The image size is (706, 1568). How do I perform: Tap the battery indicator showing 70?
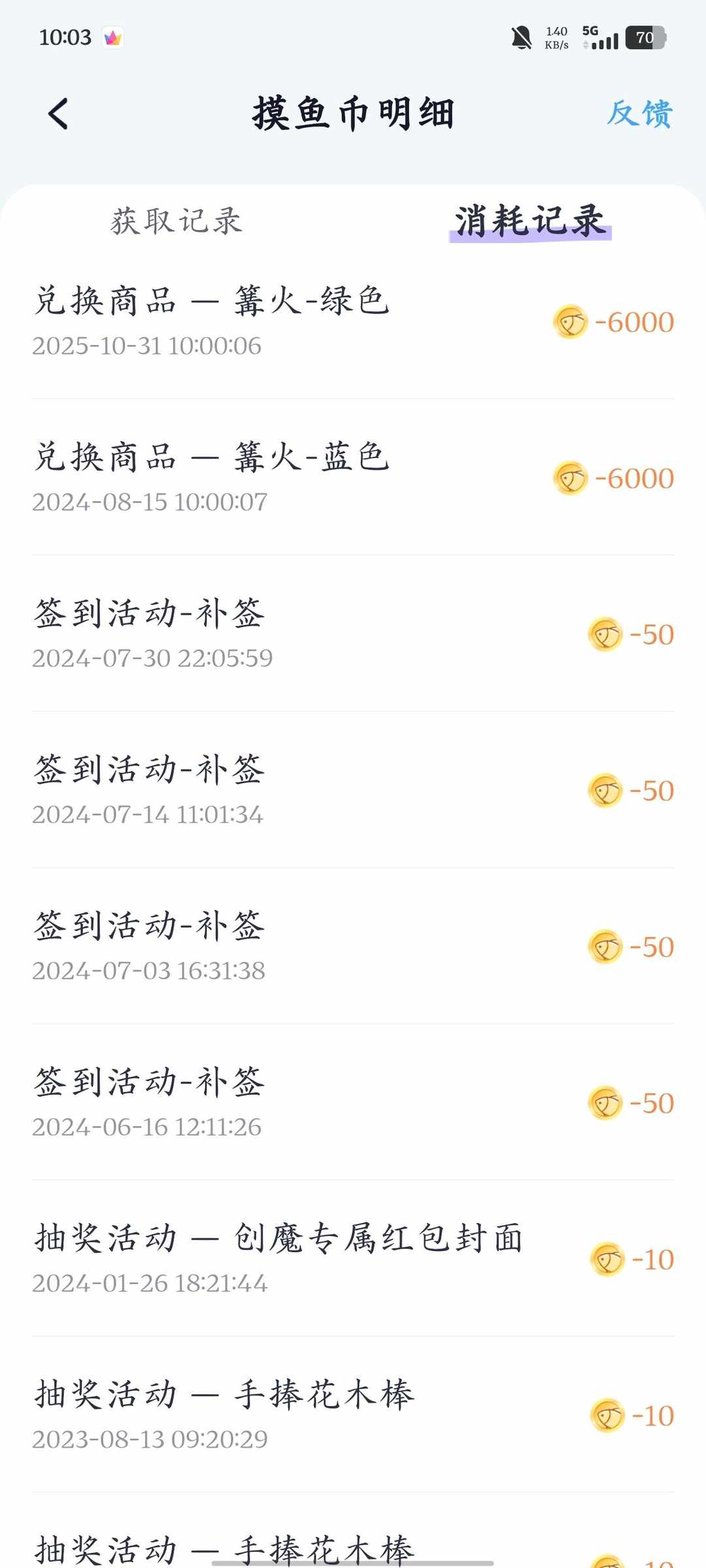coord(643,37)
